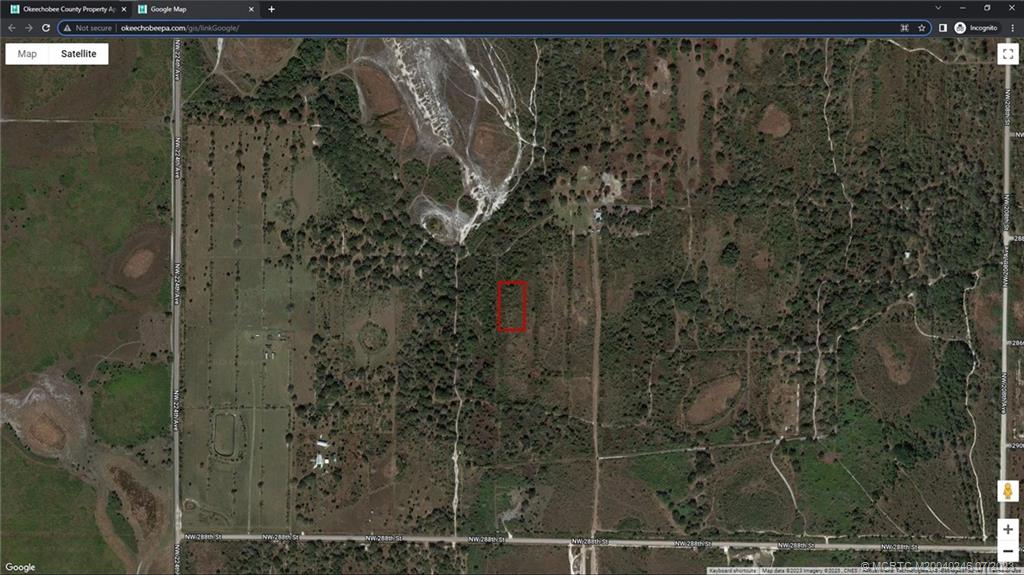Open the Incognito profile button
The height and width of the screenshot is (575, 1024).
coord(976,28)
